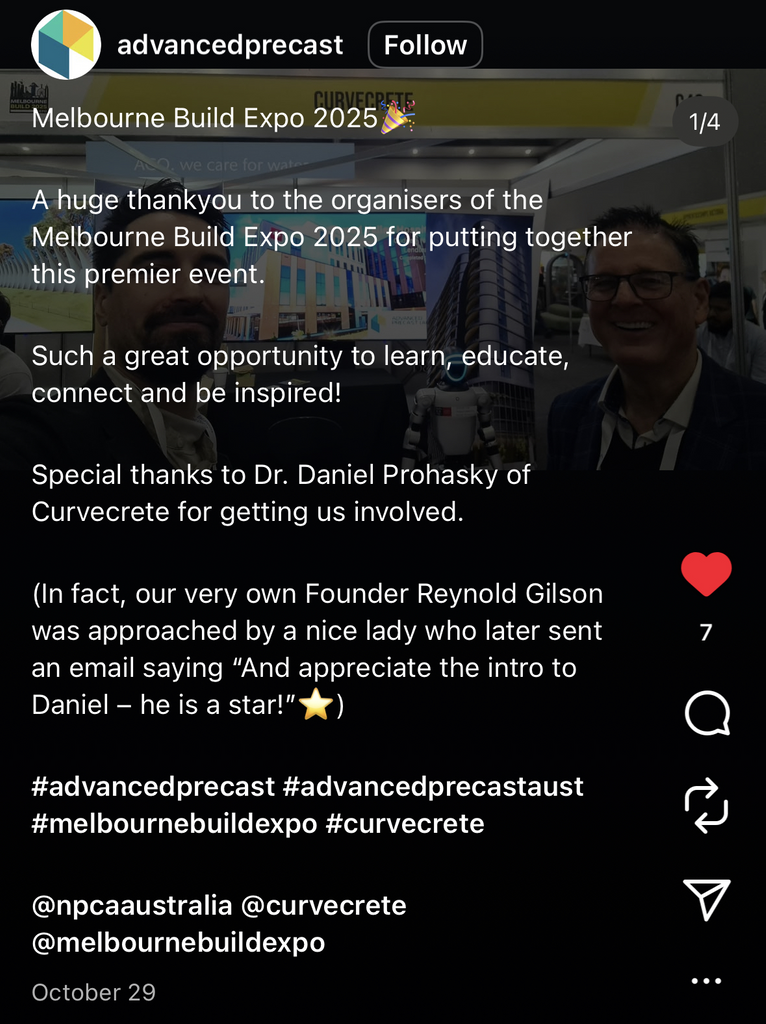Open the advancedprecast username link
Screen dimensions: 766x1024
[x=230, y=45]
